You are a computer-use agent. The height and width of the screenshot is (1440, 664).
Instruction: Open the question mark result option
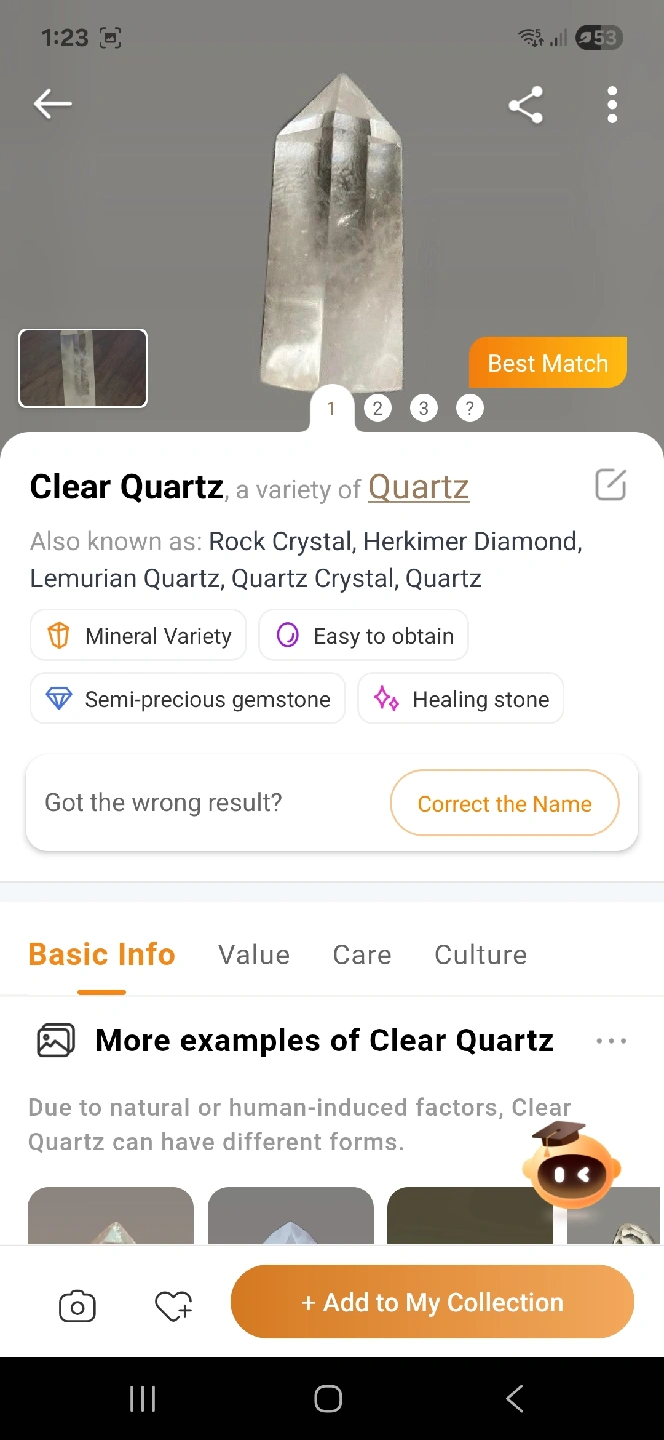pos(469,408)
